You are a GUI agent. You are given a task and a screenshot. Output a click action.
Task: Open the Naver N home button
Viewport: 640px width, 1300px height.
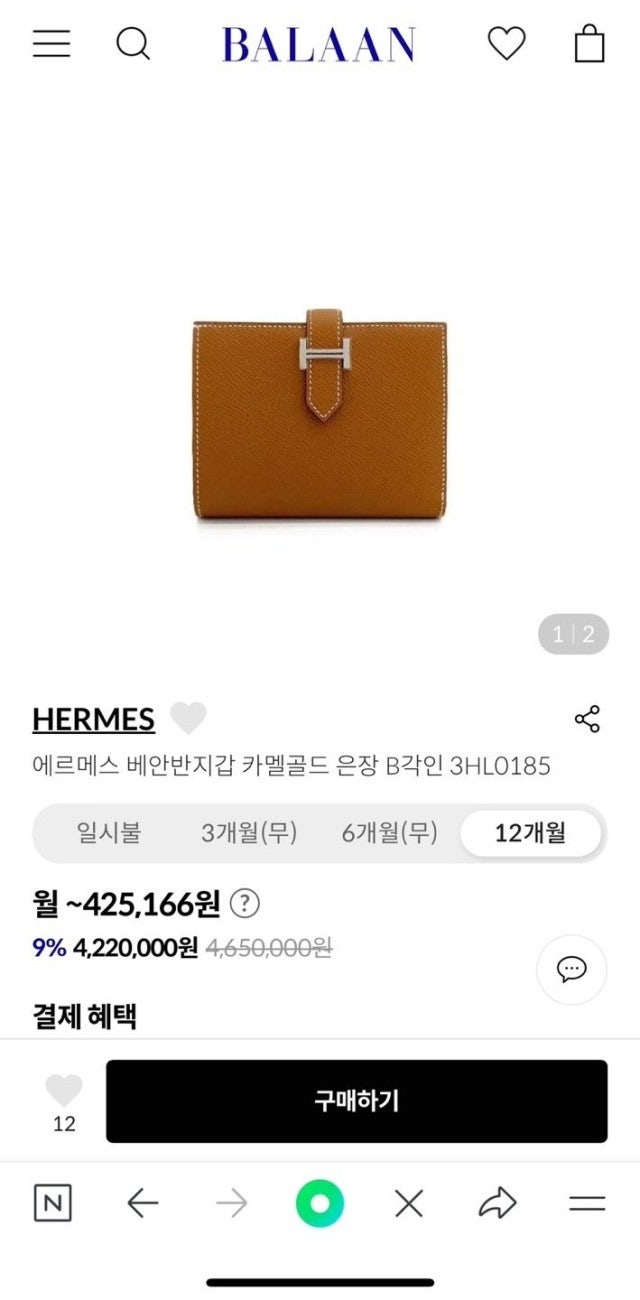(53, 1203)
